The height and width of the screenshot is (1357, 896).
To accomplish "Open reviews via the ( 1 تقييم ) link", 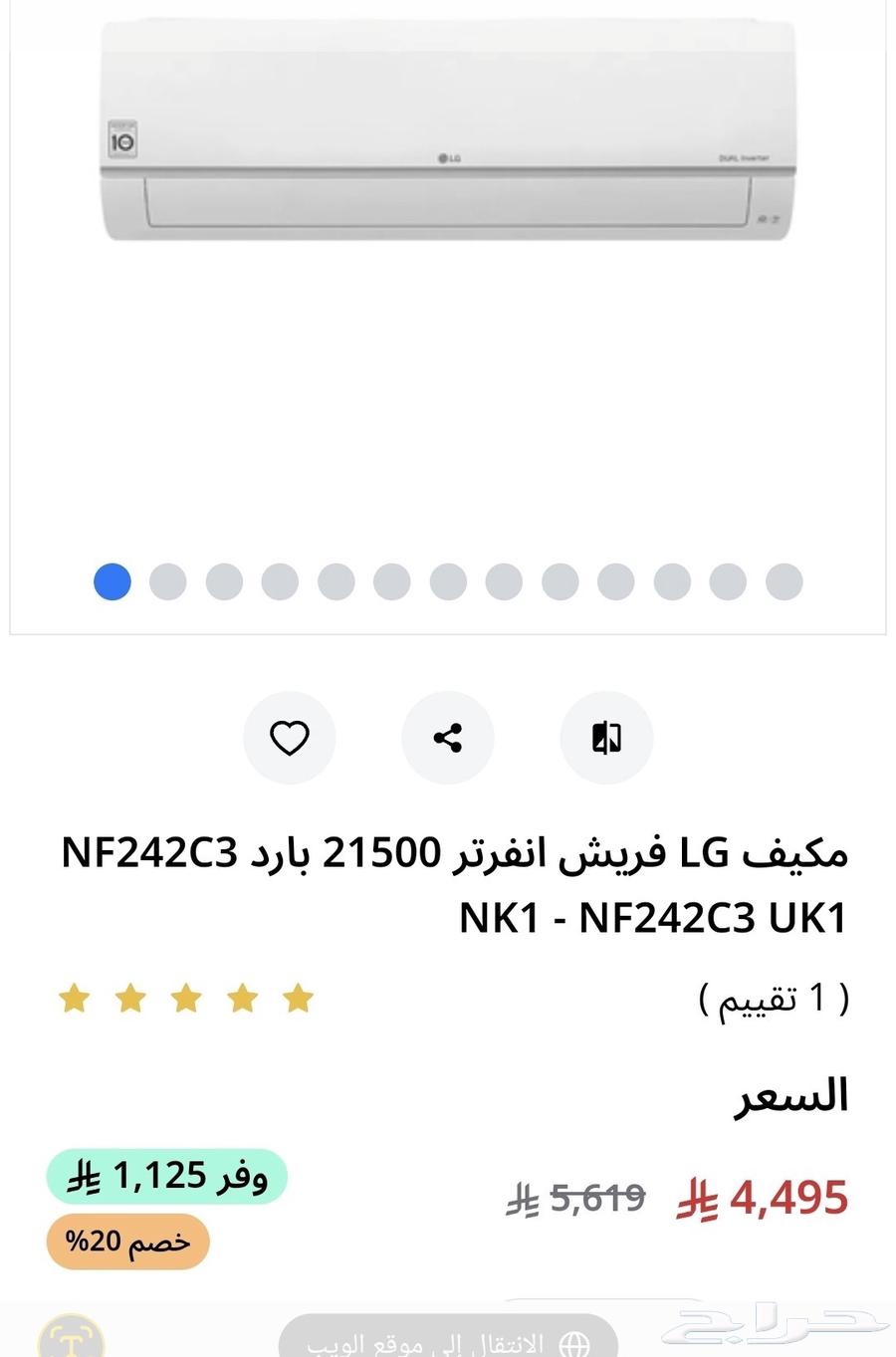I will [774, 999].
